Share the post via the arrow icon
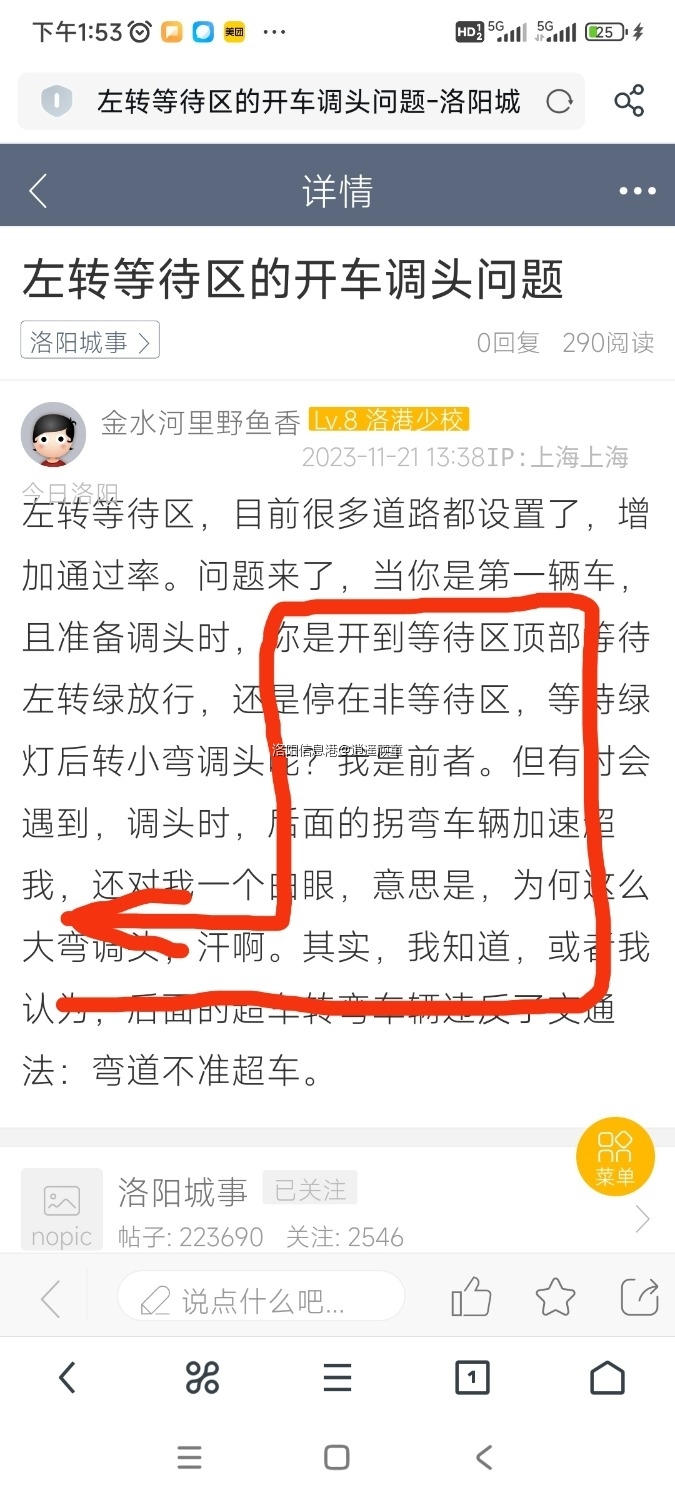The height and width of the screenshot is (1500, 675). coord(639,1298)
